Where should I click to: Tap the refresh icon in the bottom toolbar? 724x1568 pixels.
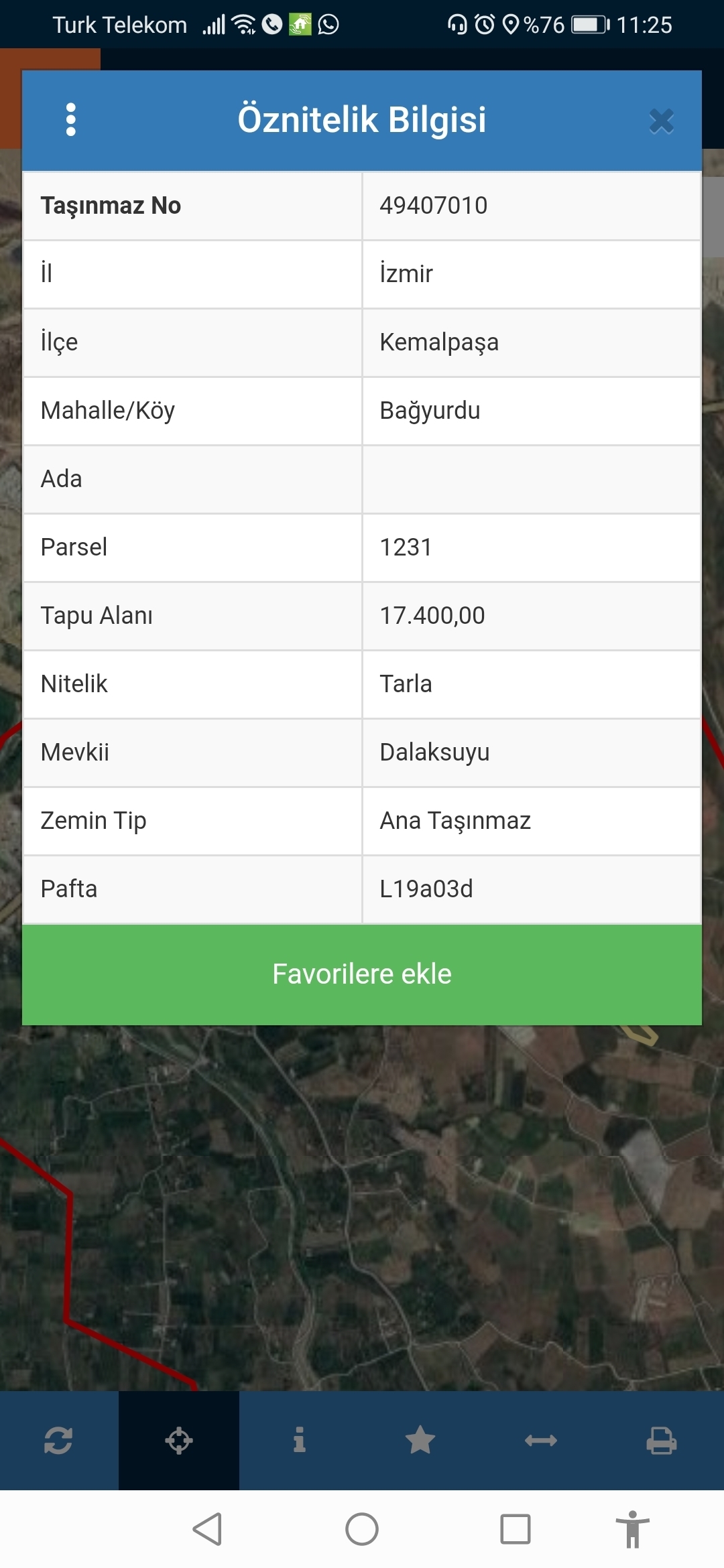(x=58, y=1440)
